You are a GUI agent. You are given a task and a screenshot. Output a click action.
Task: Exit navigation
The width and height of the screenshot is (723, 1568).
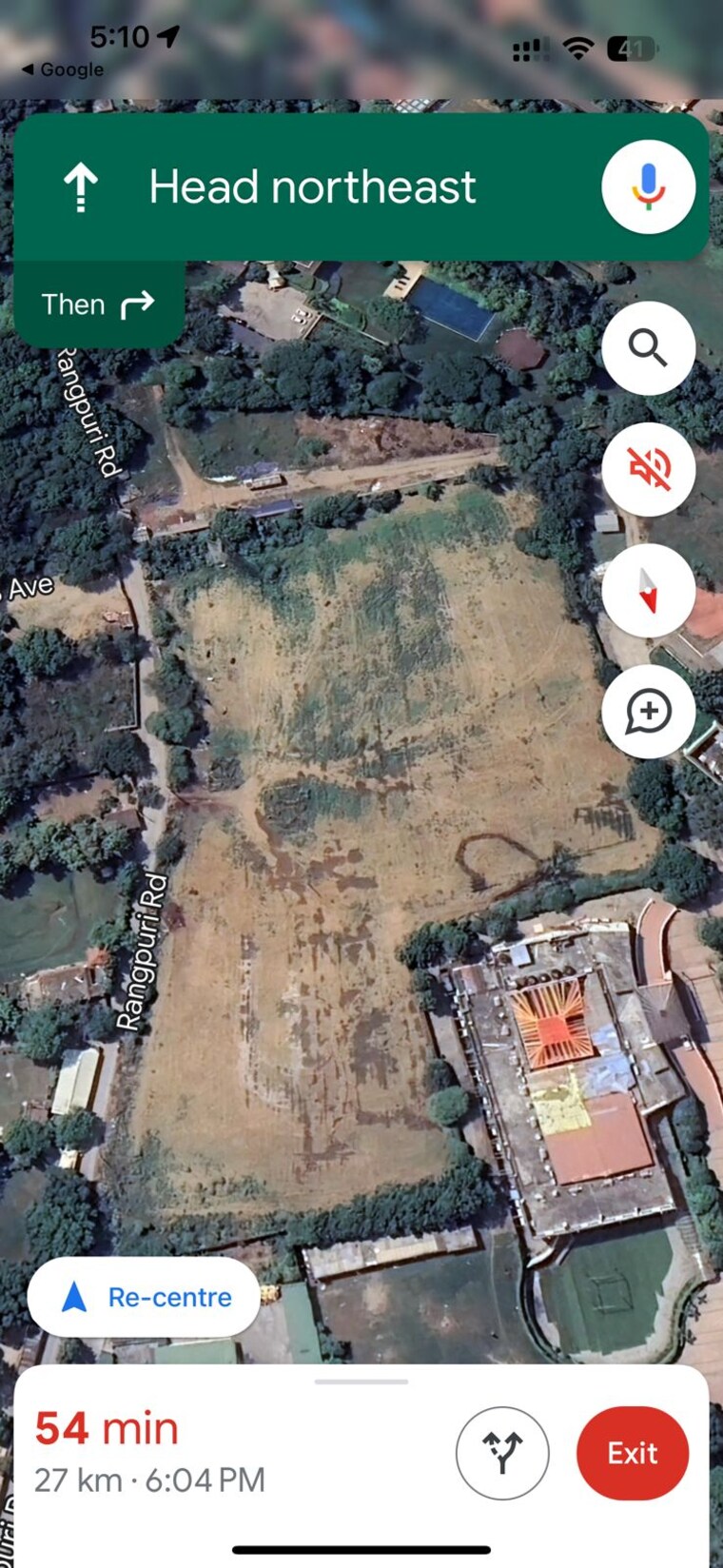[x=632, y=1453]
